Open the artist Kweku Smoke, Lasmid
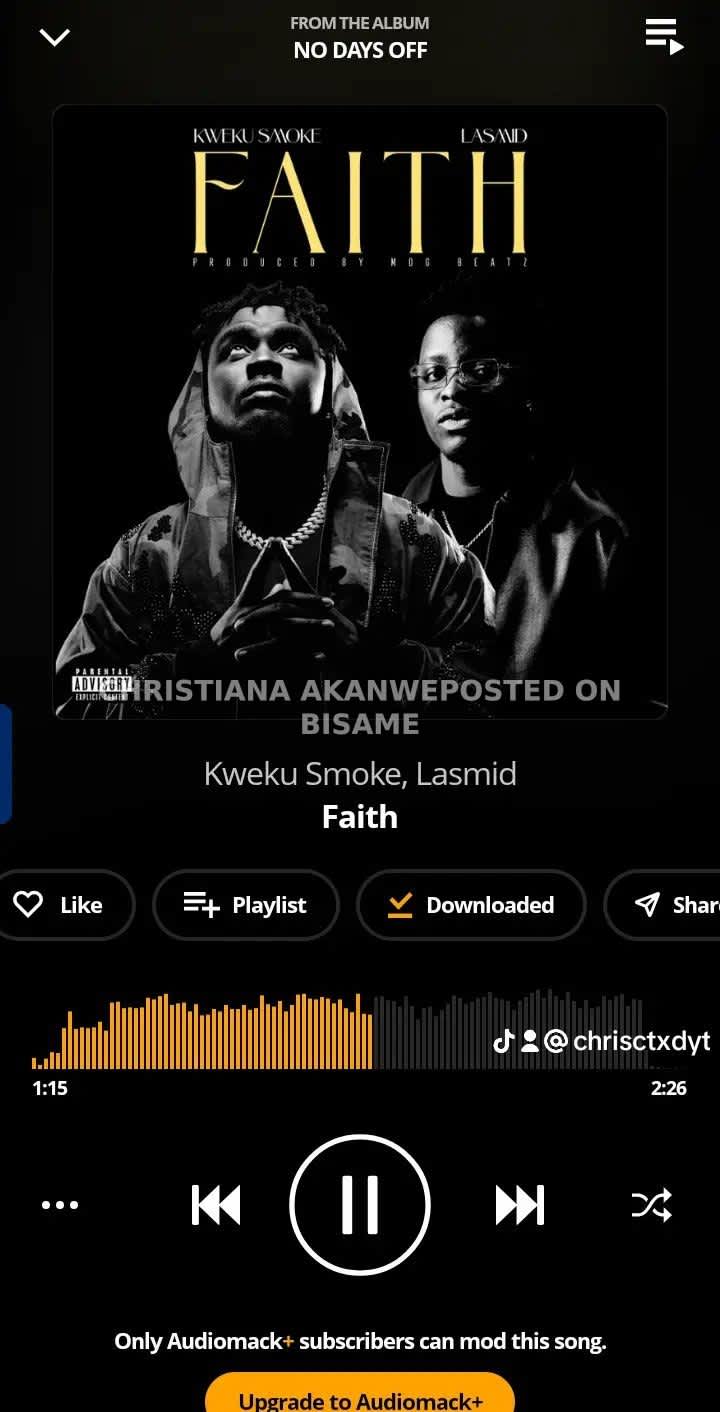Screen dimensions: 720x1412 [x=360, y=773]
